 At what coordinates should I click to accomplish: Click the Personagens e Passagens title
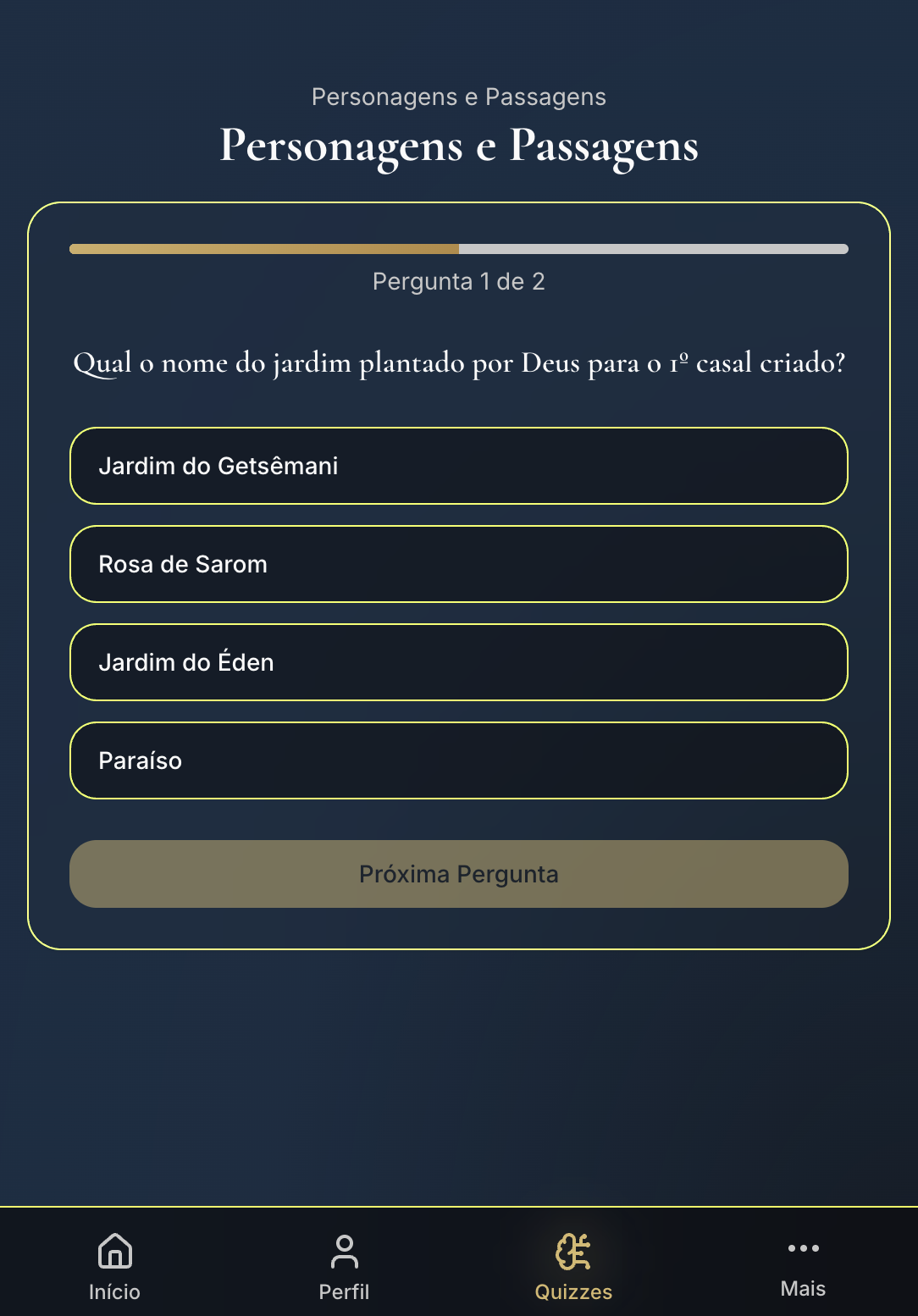click(458, 145)
